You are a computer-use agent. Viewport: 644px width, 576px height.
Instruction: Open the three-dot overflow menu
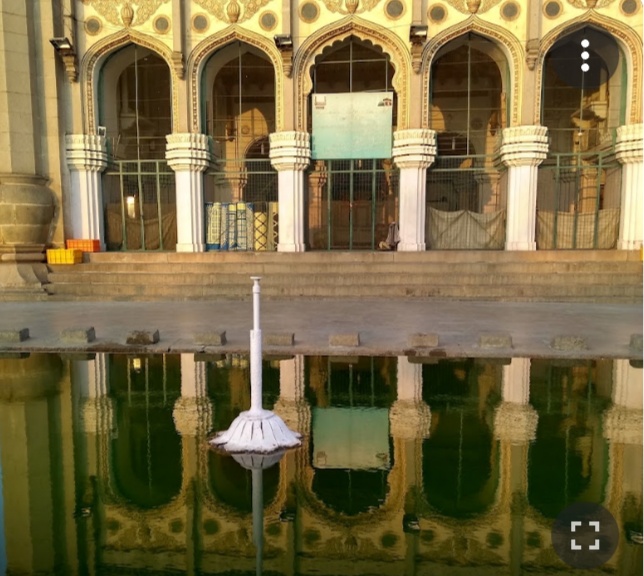pyautogui.click(x=585, y=55)
